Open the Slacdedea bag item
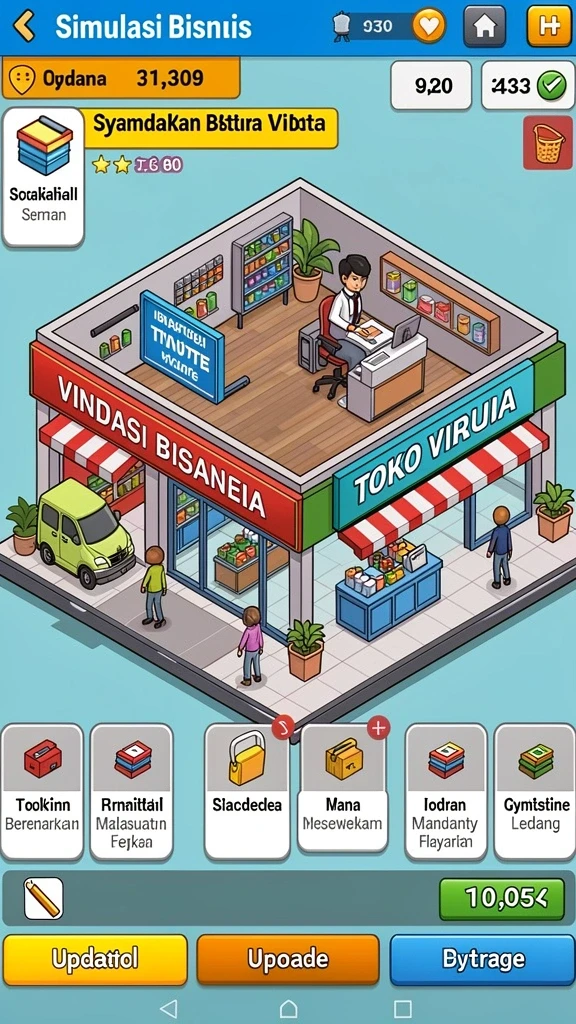The width and height of the screenshot is (576, 1024). [247, 791]
